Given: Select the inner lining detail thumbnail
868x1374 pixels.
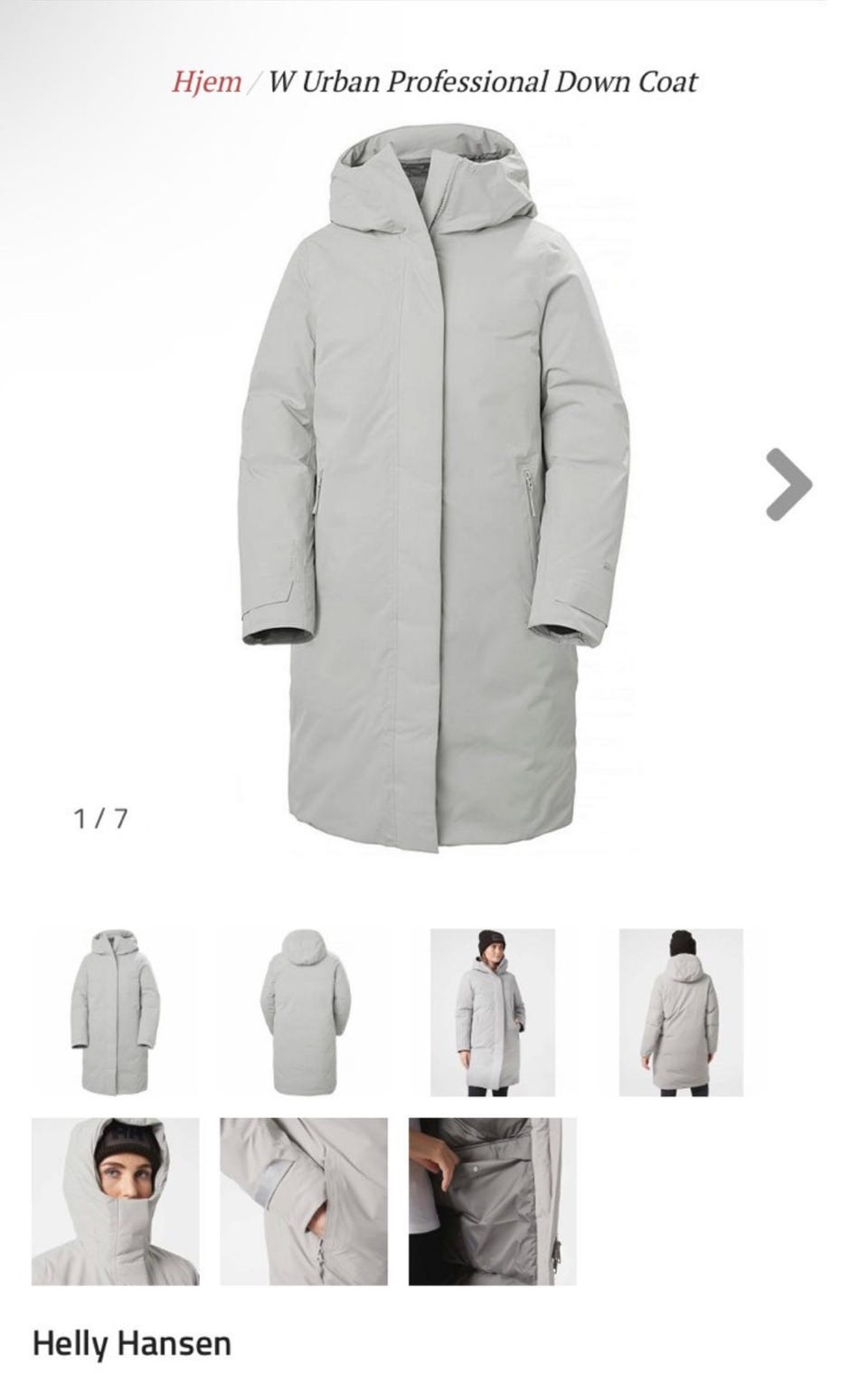Looking at the screenshot, I should [492, 1200].
